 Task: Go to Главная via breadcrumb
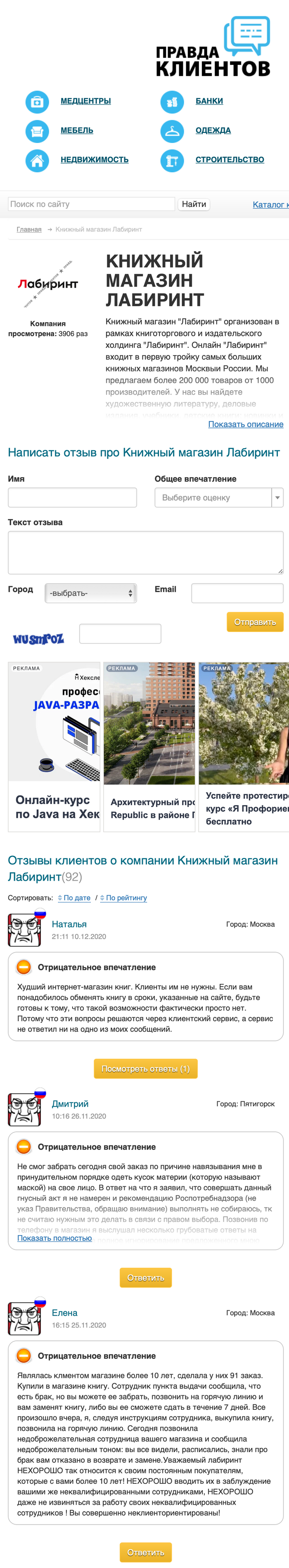tap(29, 230)
